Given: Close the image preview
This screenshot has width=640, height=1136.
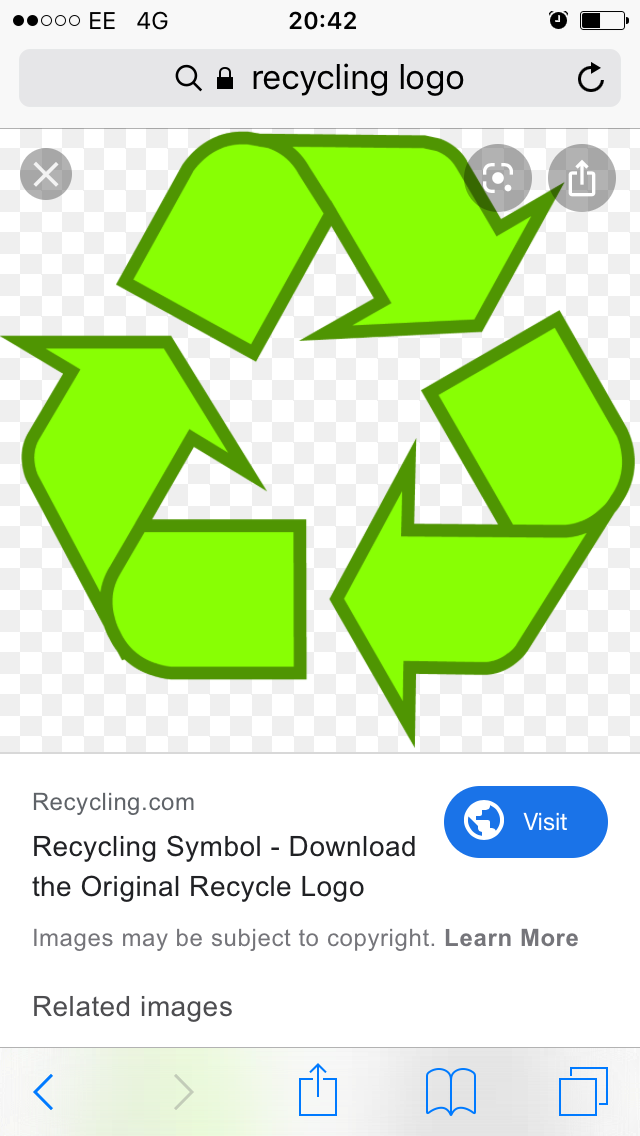Looking at the screenshot, I should (46, 176).
